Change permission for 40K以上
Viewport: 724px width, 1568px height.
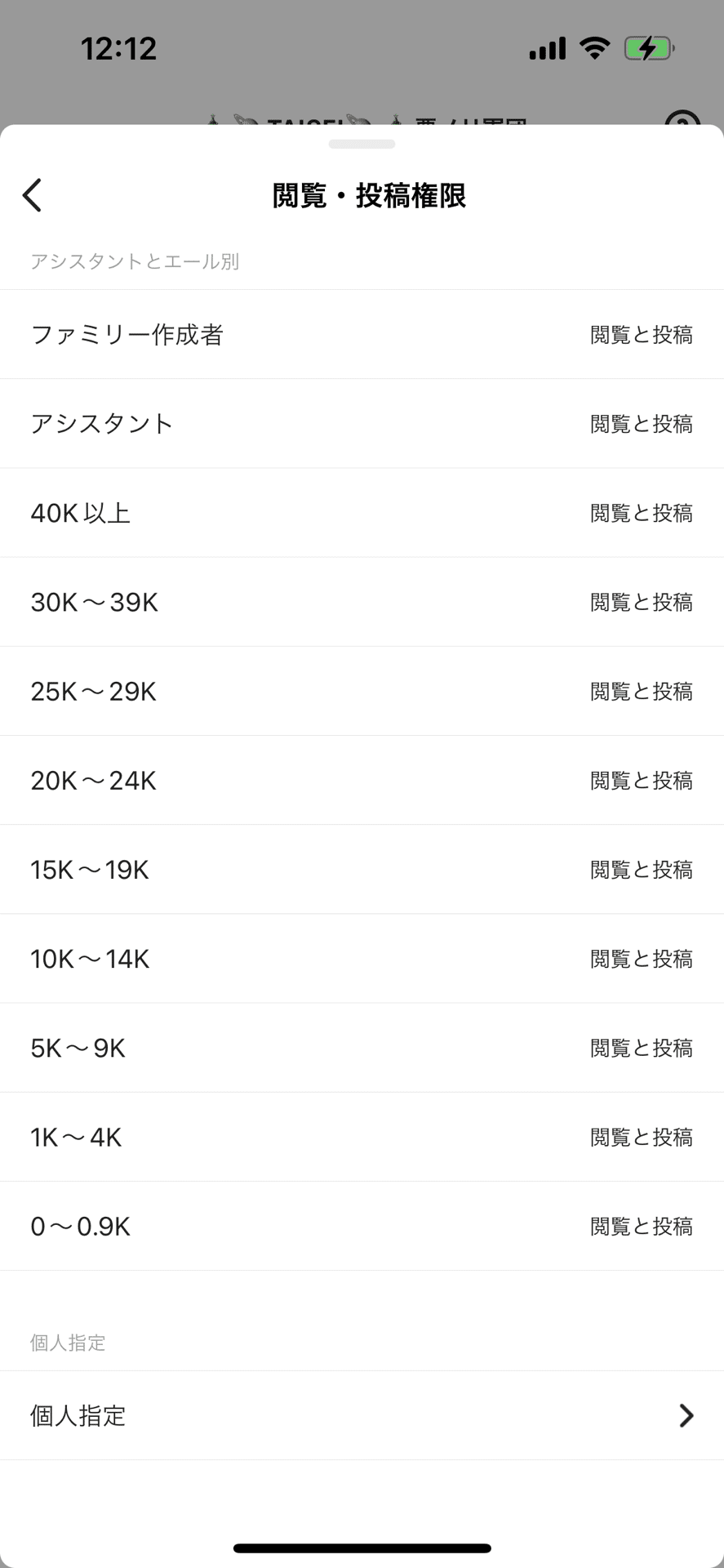point(362,513)
